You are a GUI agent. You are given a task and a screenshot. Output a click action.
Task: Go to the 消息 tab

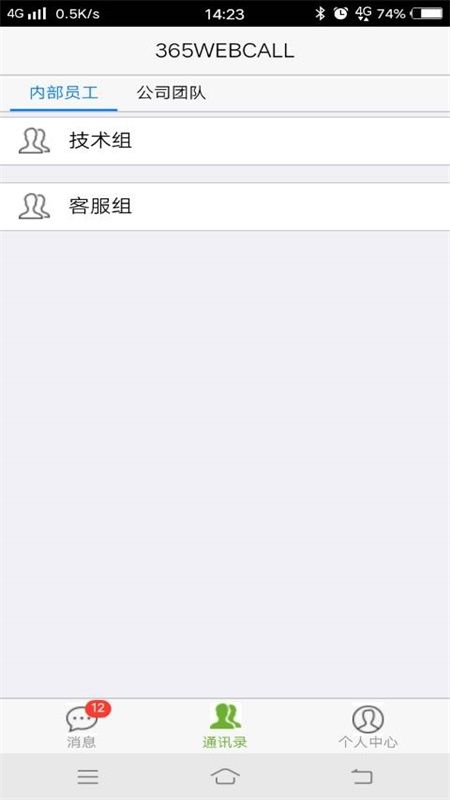click(x=82, y=726)
